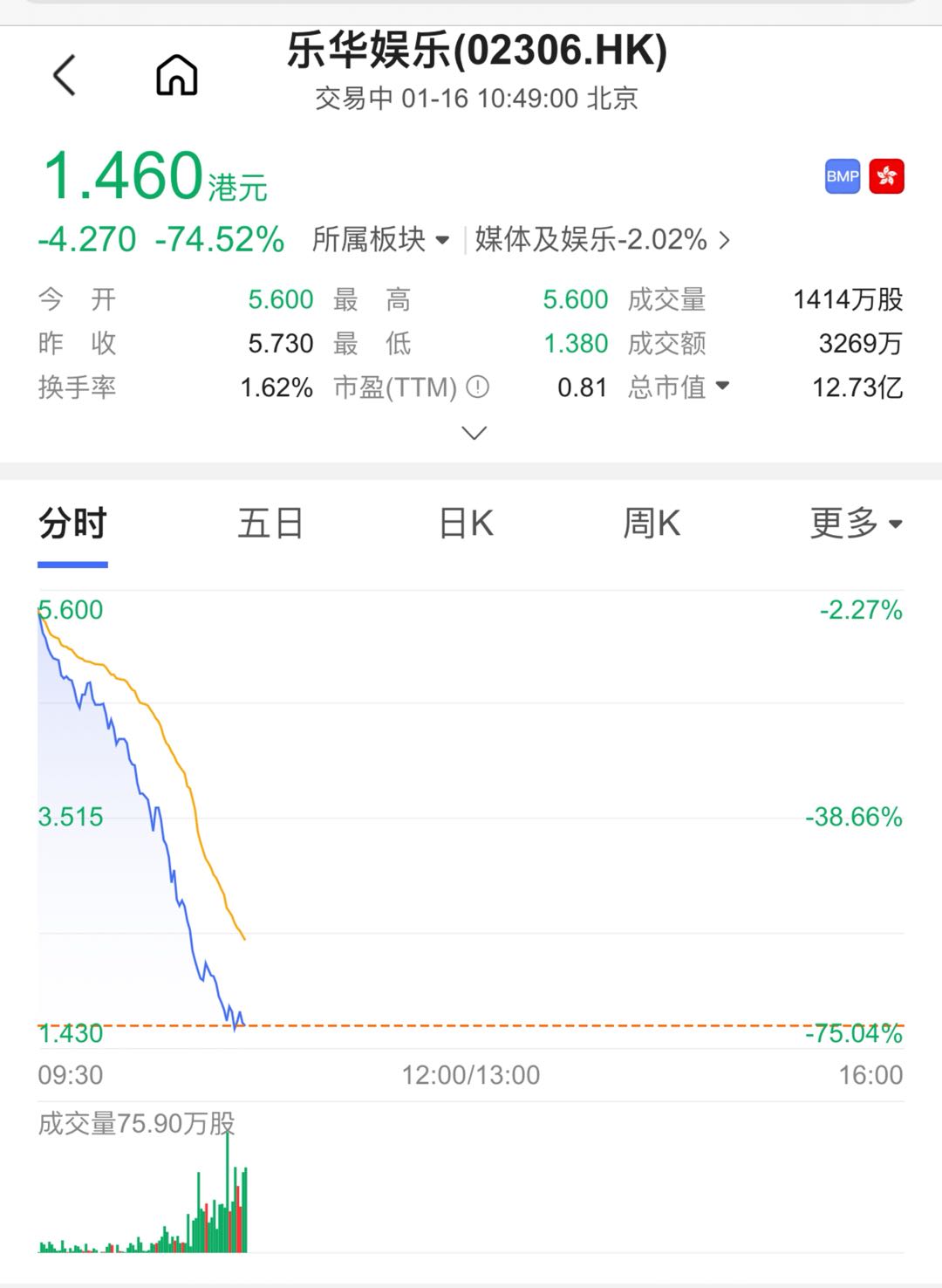This screenshot has height=1288, width=942.
Task: Go back using the arrow icon
Action: [x=65, y=75]
